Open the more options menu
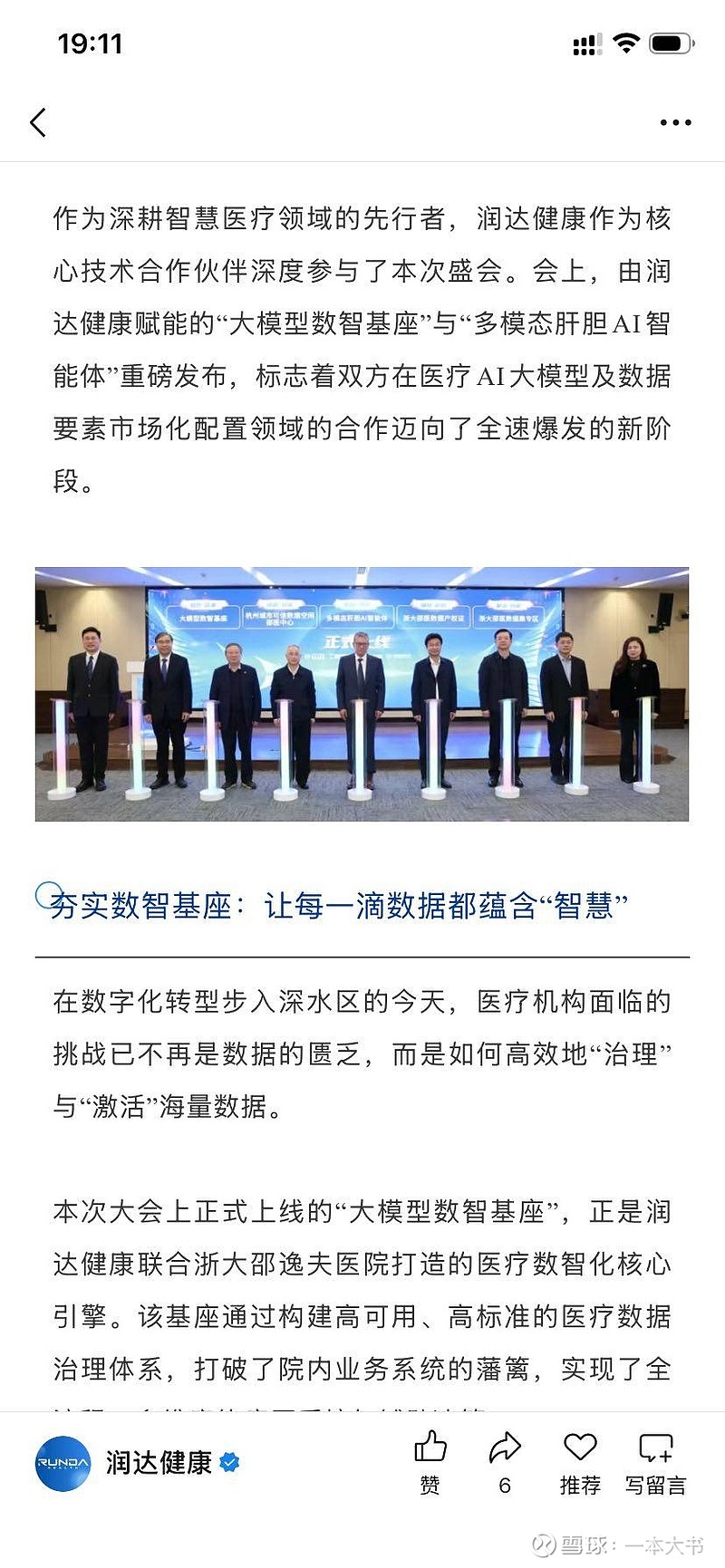Image resolution: width=725 pixels, height=1568 pixels. click(674, 122)
